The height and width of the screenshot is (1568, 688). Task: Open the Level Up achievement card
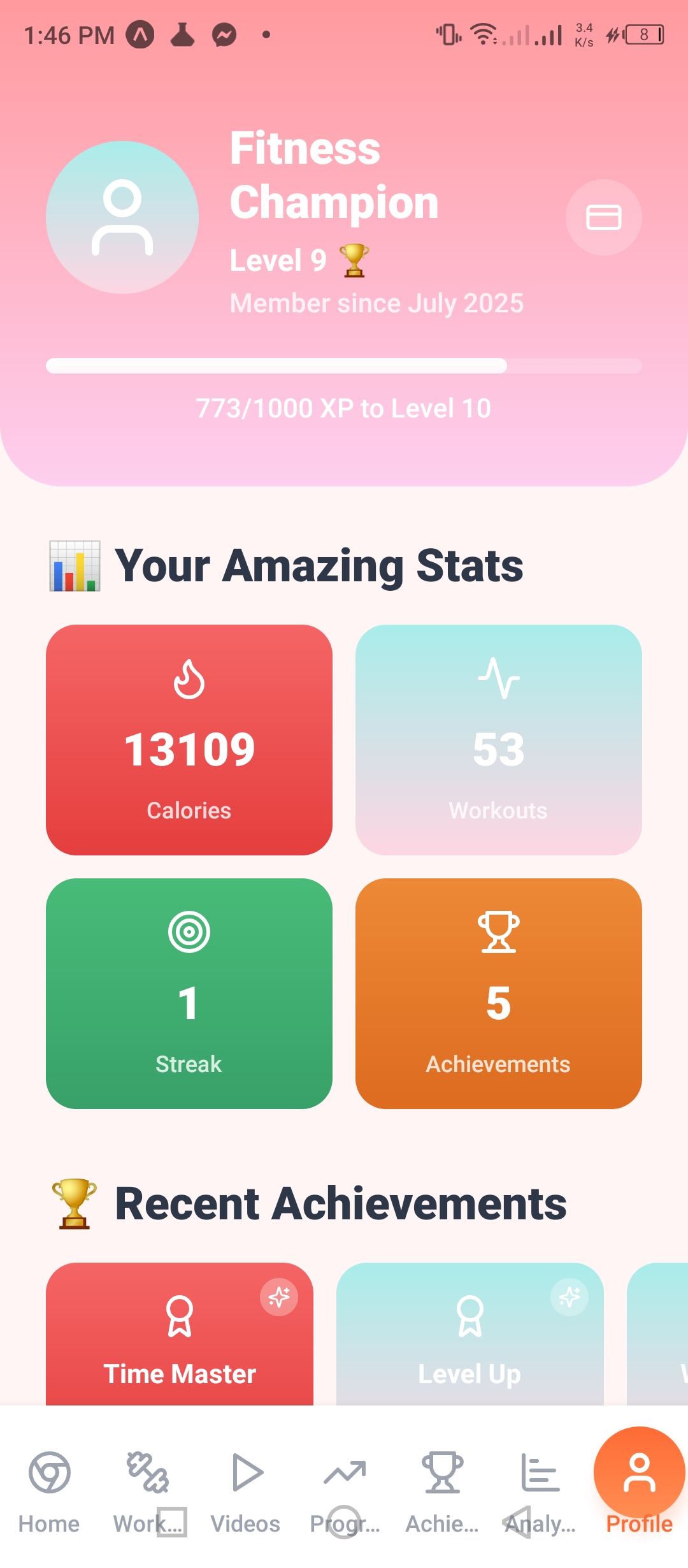[x=470, y=1334]
